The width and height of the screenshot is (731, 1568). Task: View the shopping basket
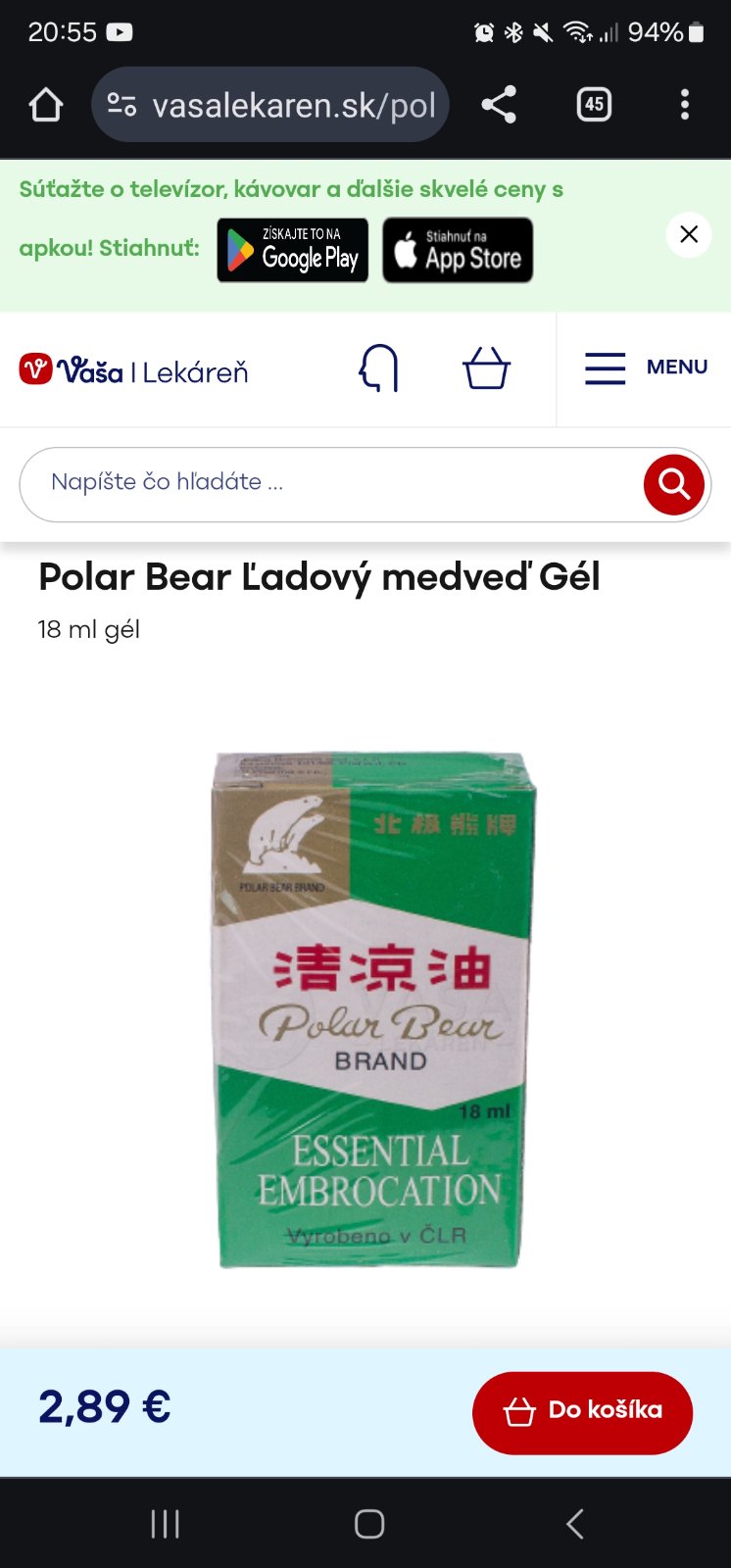click(x=486, y=369)
